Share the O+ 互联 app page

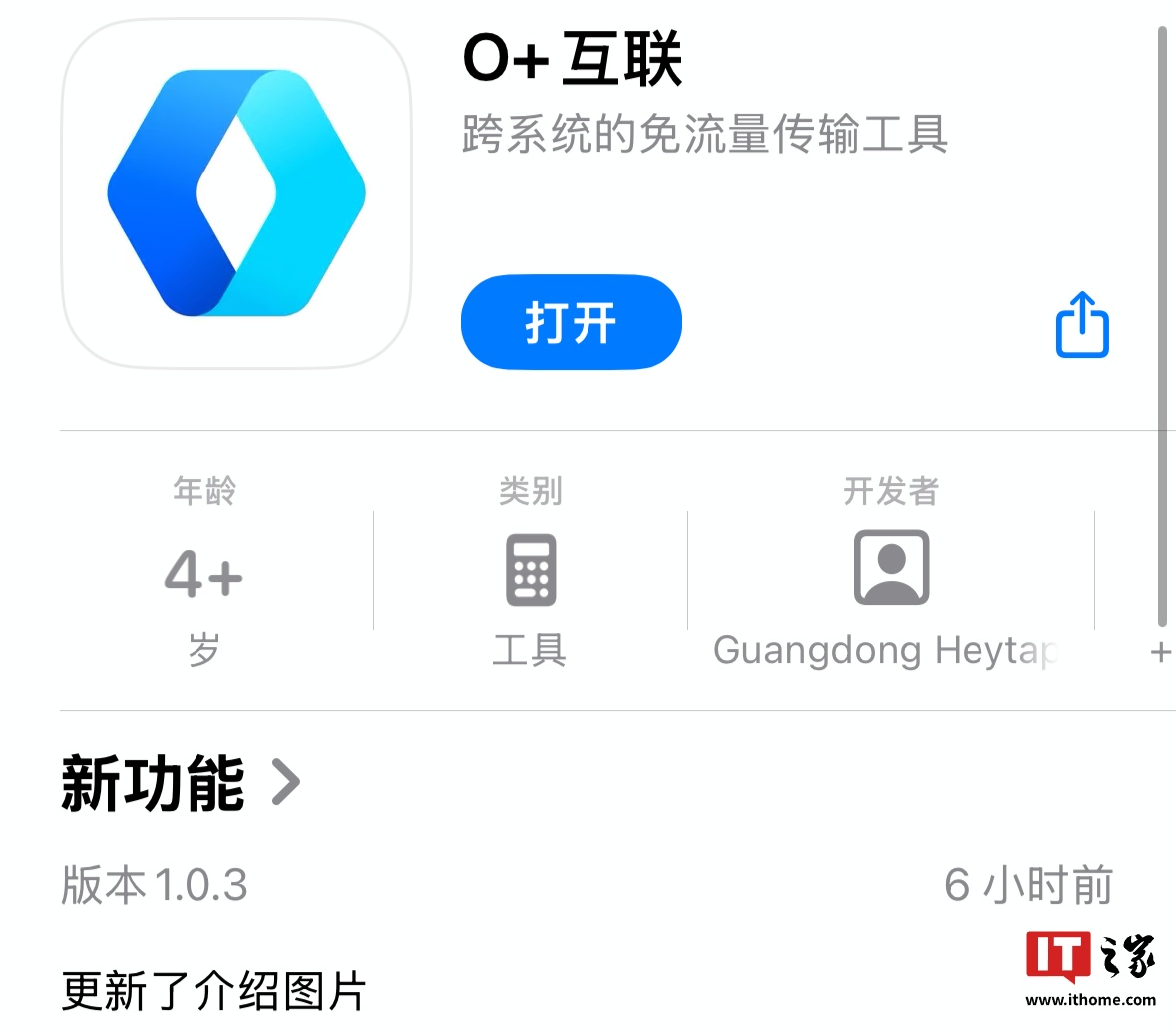1082,325
